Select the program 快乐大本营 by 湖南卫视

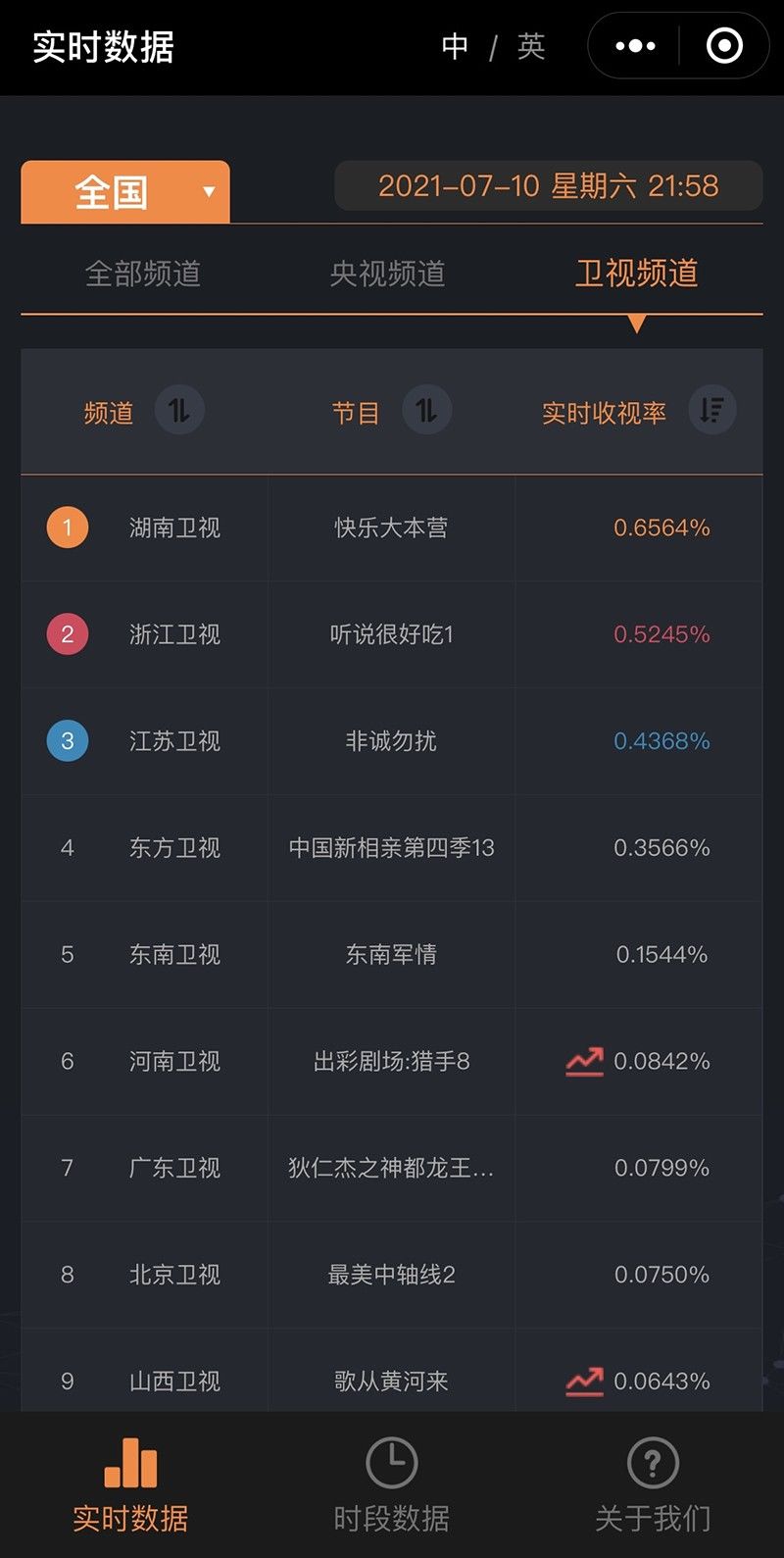coord(391,528)
